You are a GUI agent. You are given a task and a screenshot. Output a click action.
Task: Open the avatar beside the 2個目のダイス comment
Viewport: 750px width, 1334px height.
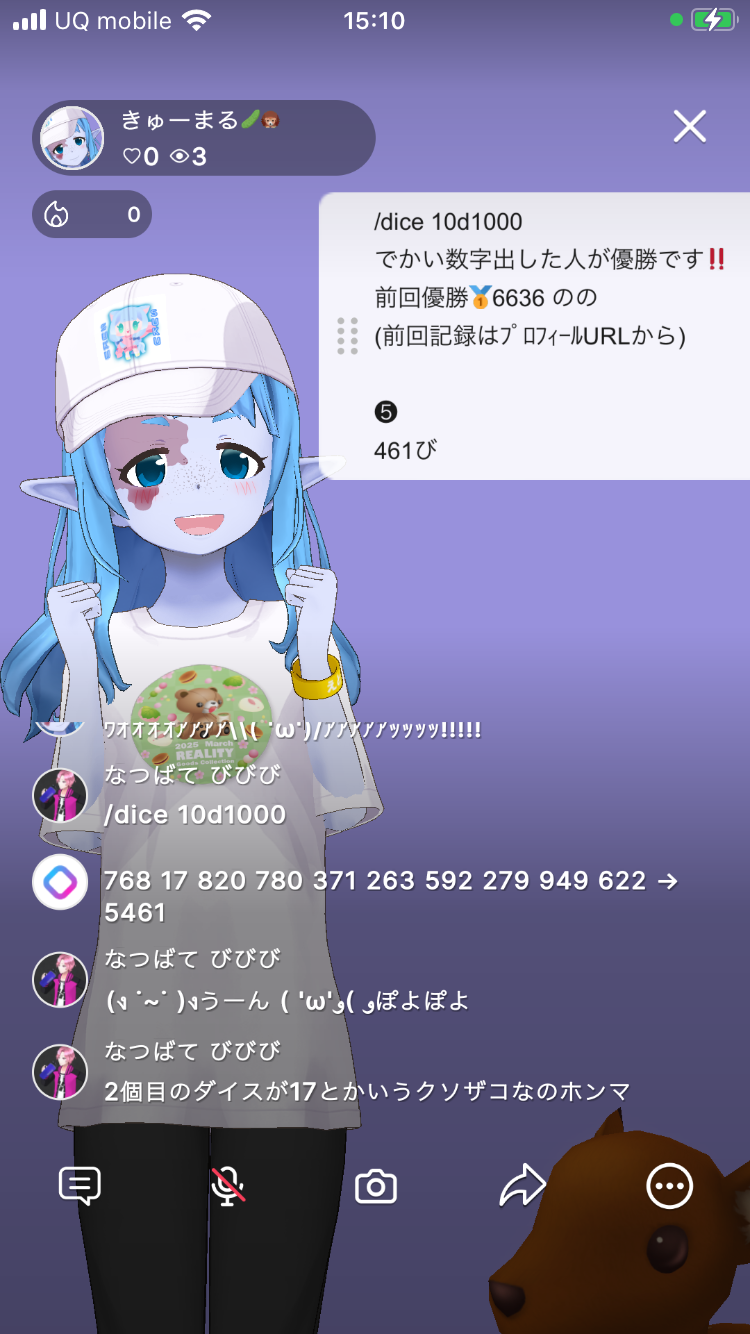pyautogui.click(x=60, y=1072)
